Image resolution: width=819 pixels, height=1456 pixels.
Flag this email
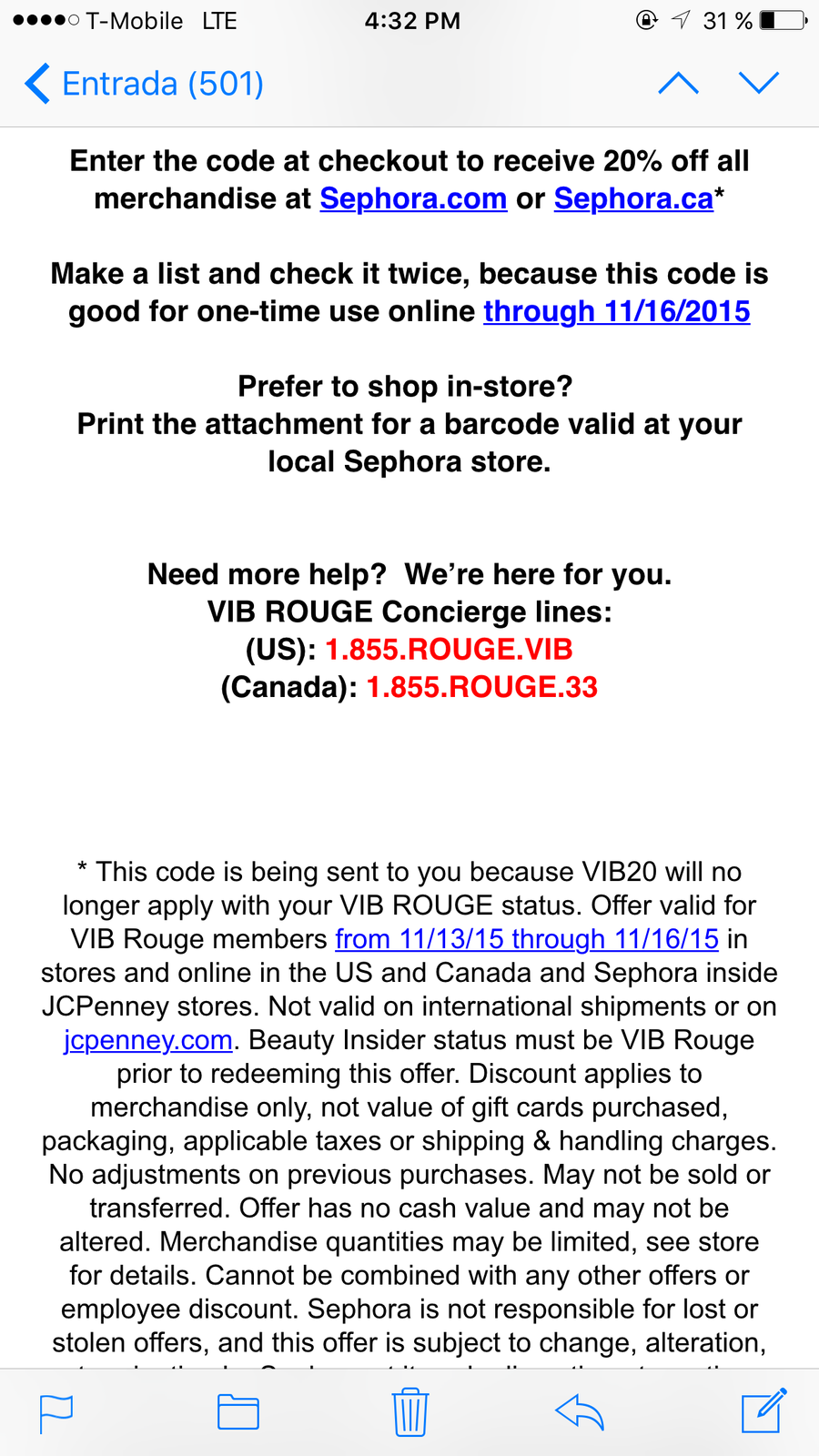click(56, 1413)
